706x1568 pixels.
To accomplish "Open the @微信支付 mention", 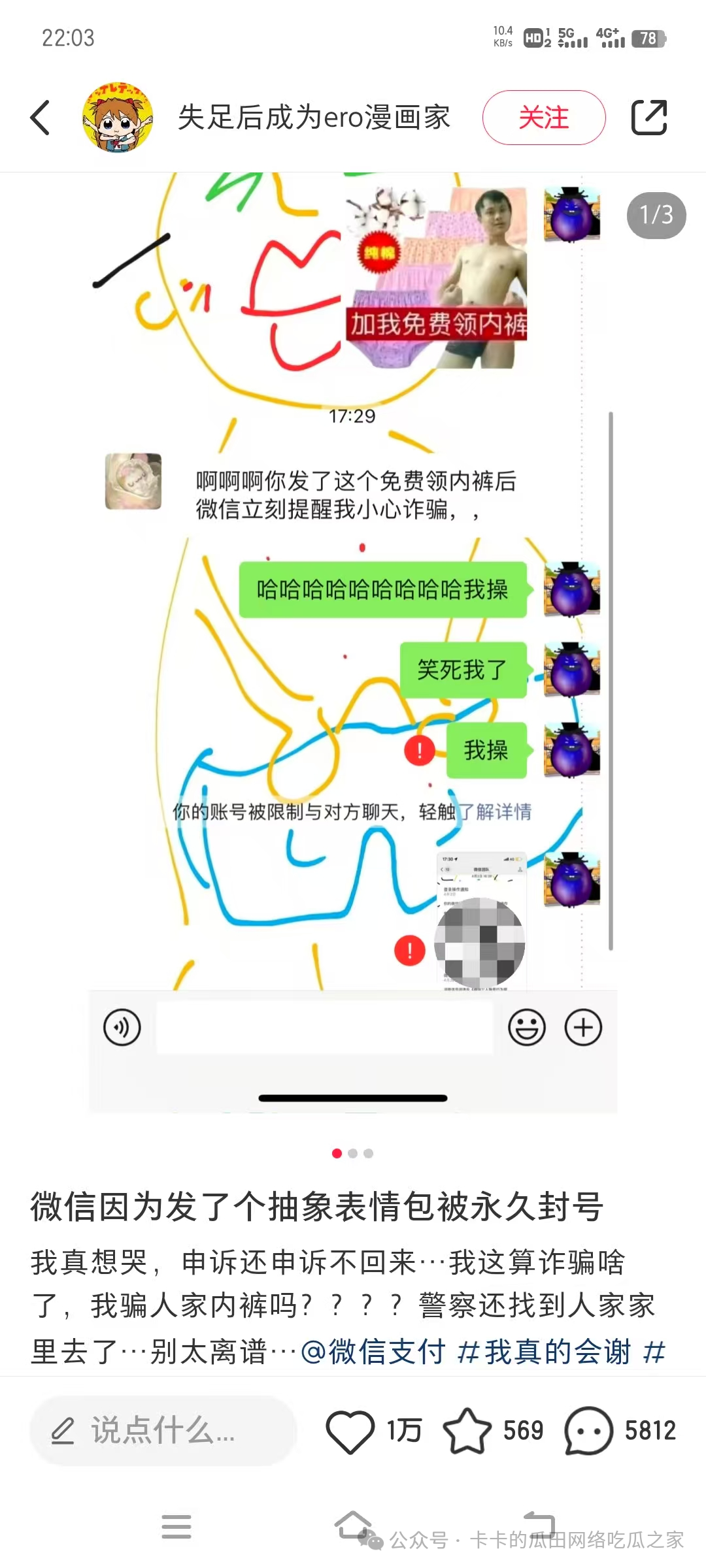I will [x=373, y=1351].
